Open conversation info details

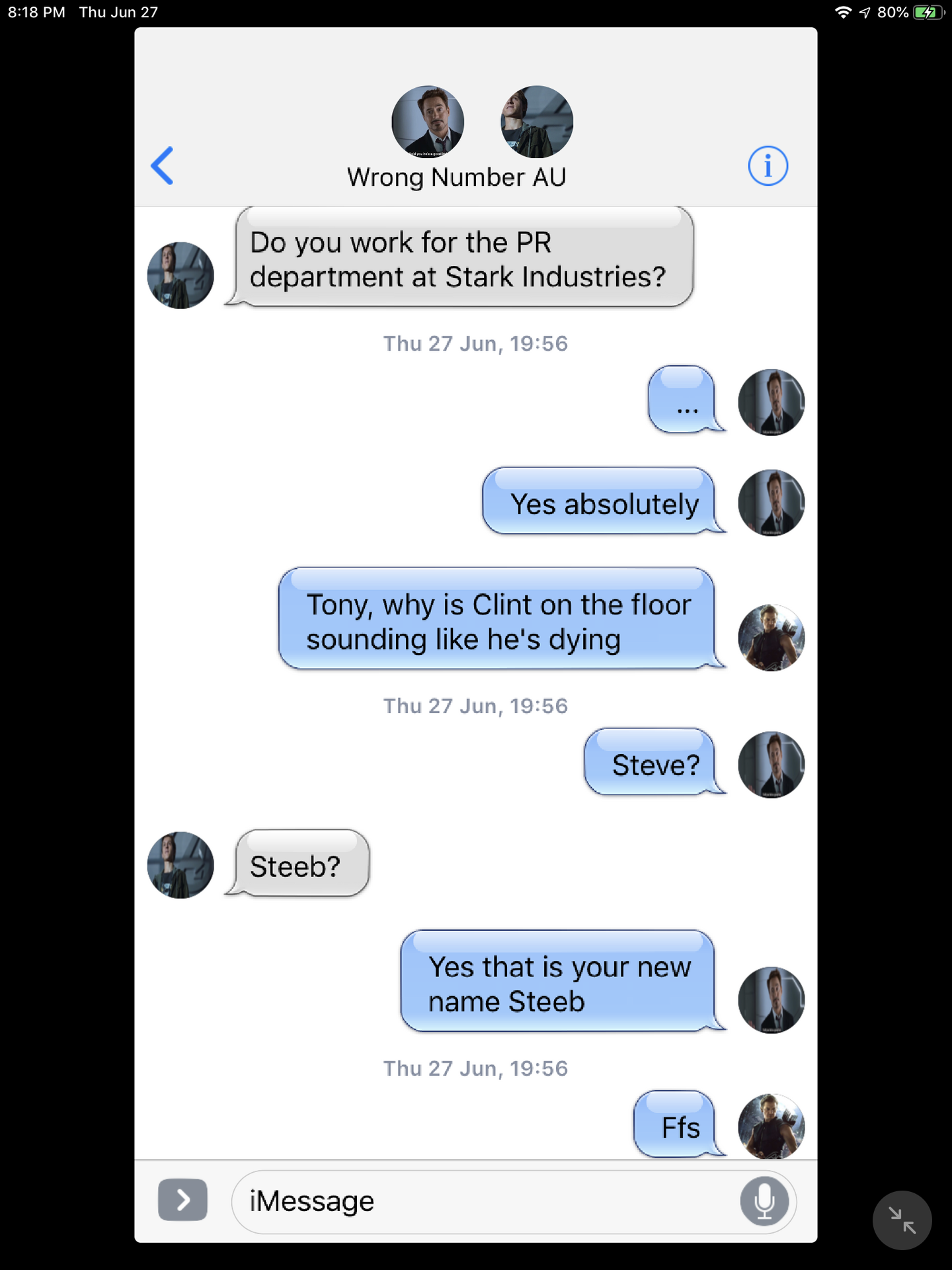768,165
